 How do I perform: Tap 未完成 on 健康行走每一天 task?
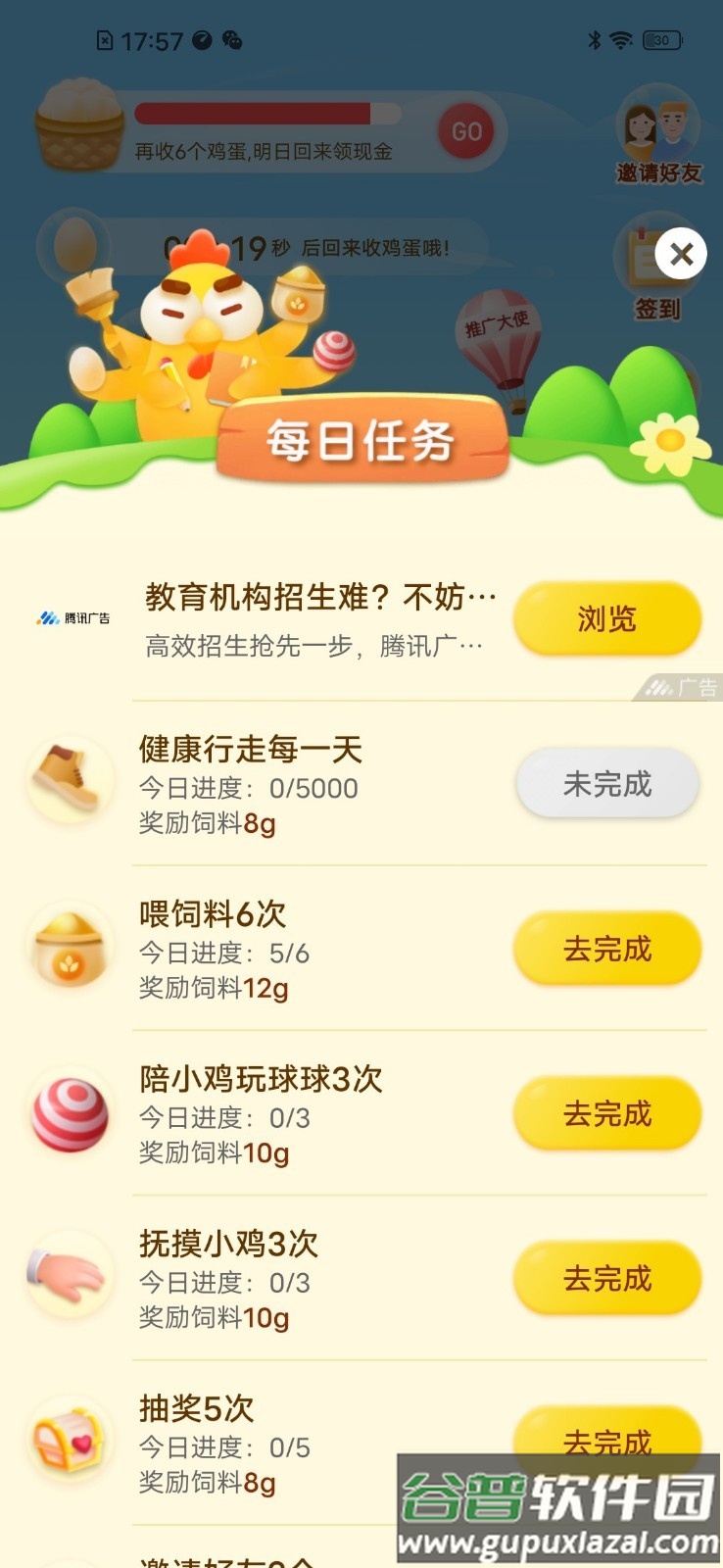click(607, 784)
